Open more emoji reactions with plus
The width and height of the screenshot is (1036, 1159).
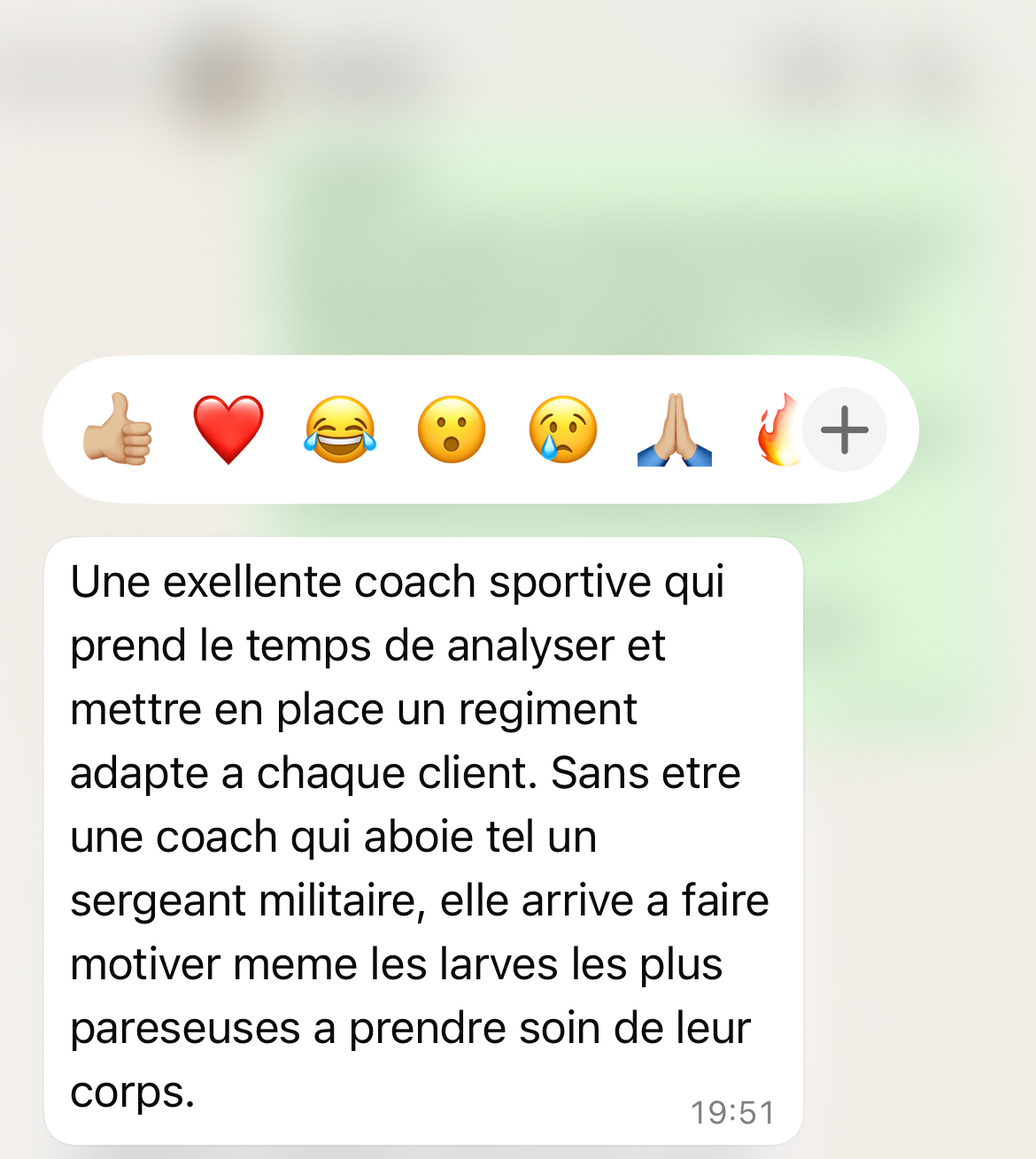(845, 430)
